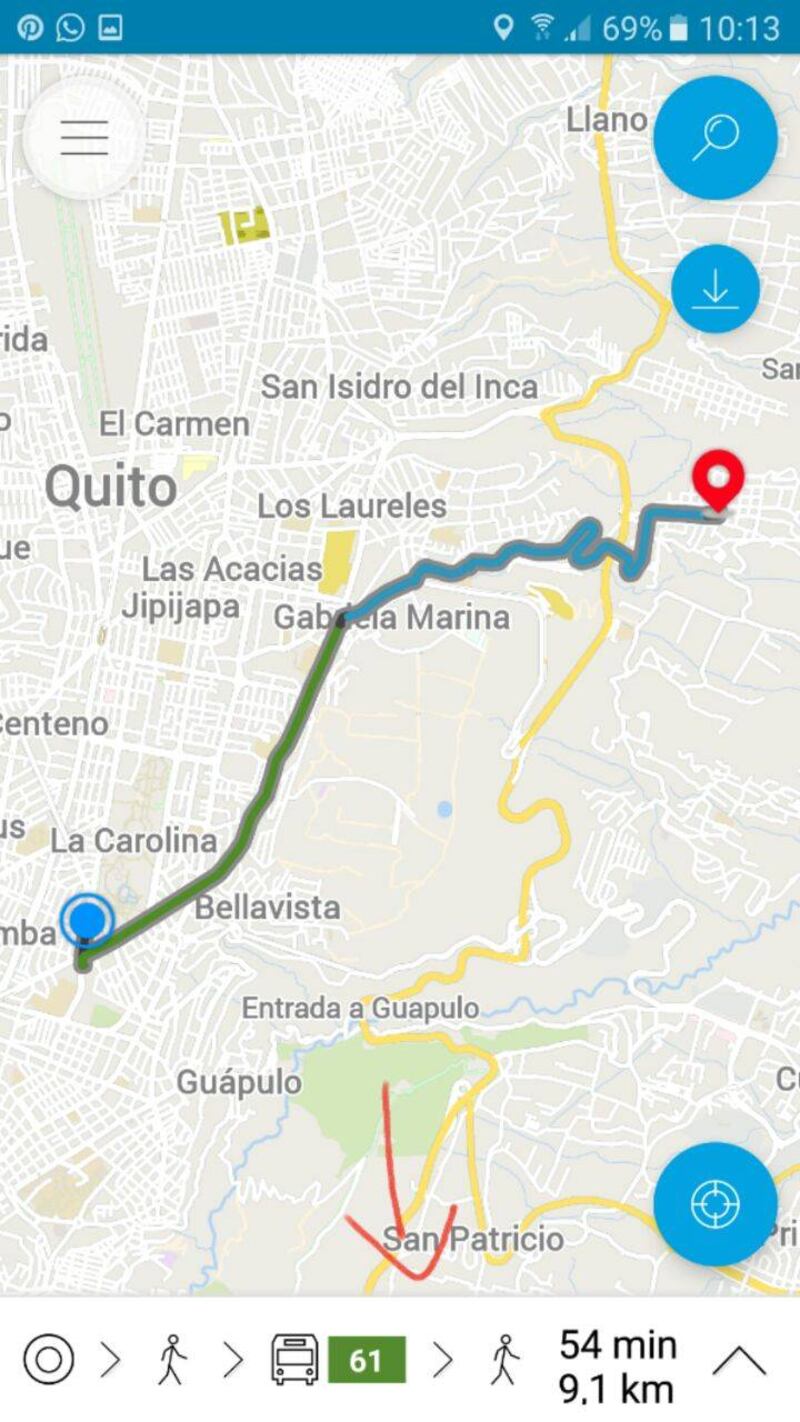Open the map search button
Viewport: 800px width, 1422px height.
point(715,138)
